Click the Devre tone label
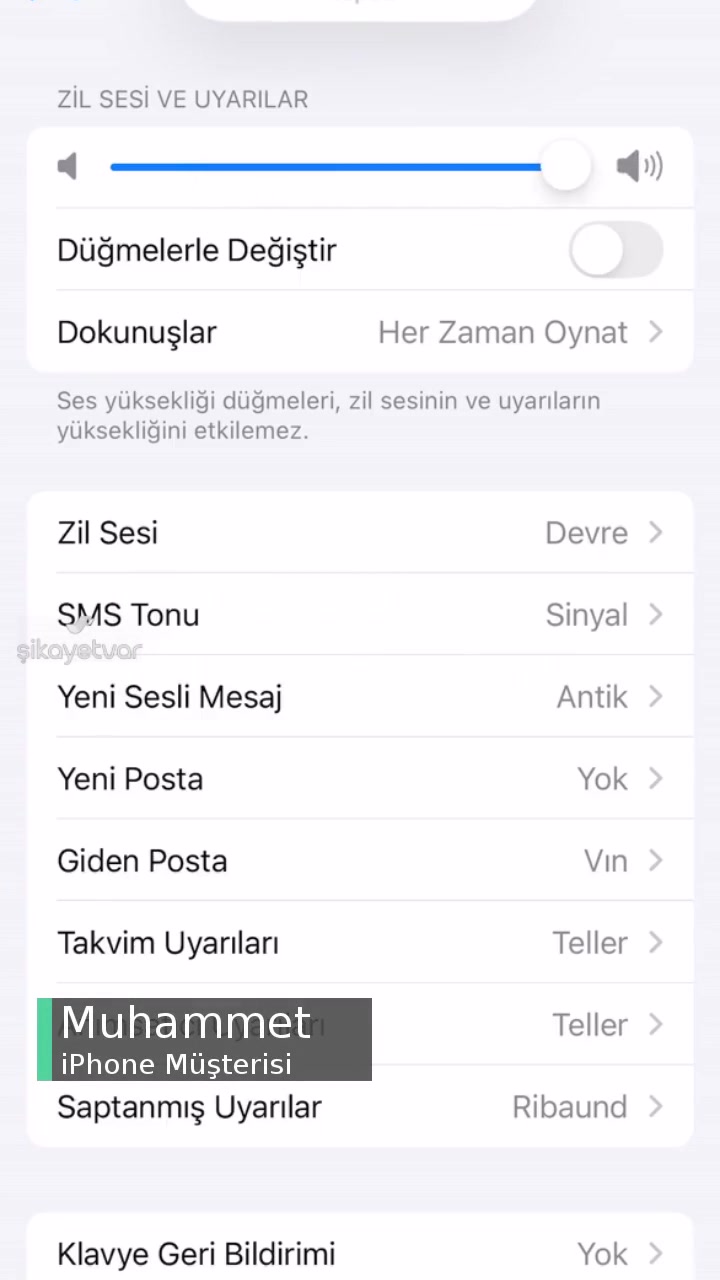Screen dimensions: 720x1280 (586, 533)
